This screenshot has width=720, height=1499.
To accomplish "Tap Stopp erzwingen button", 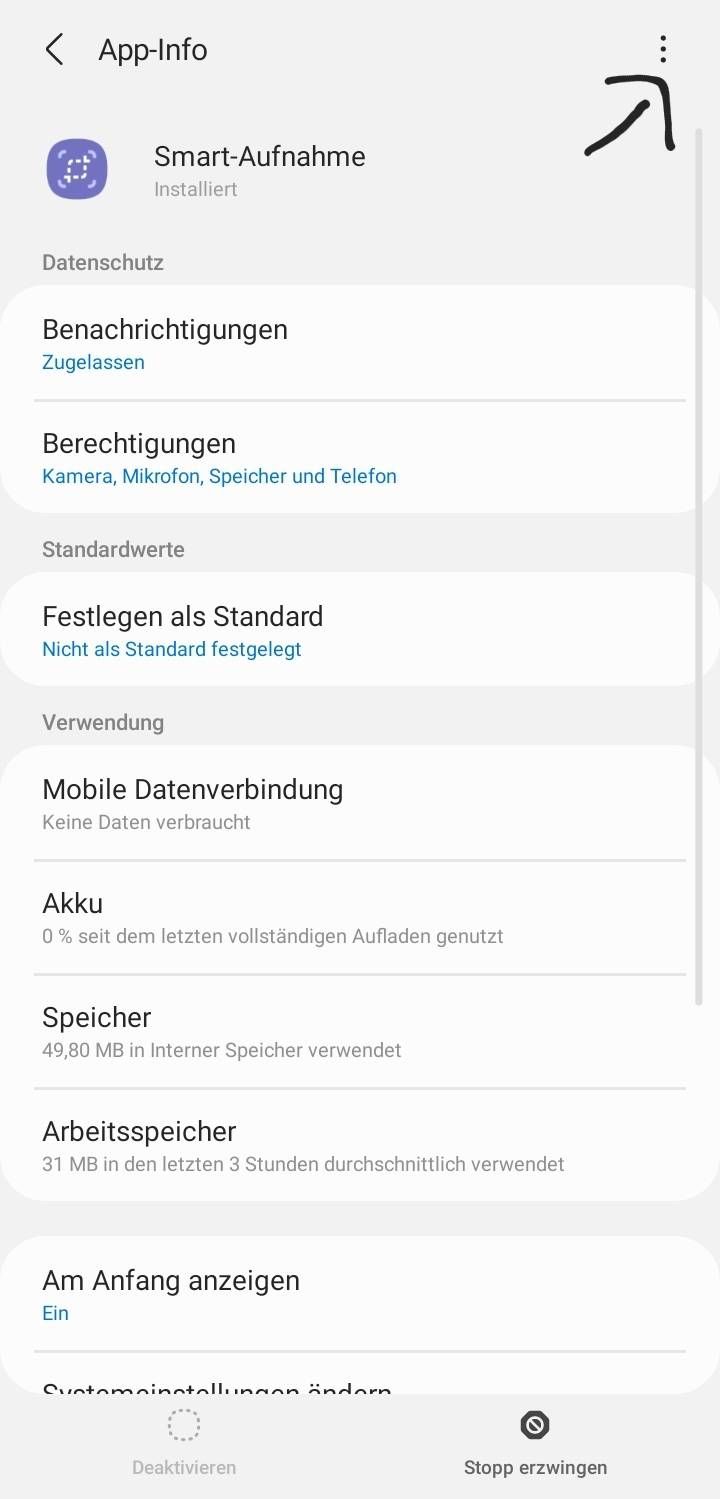I will point(535,1443).
